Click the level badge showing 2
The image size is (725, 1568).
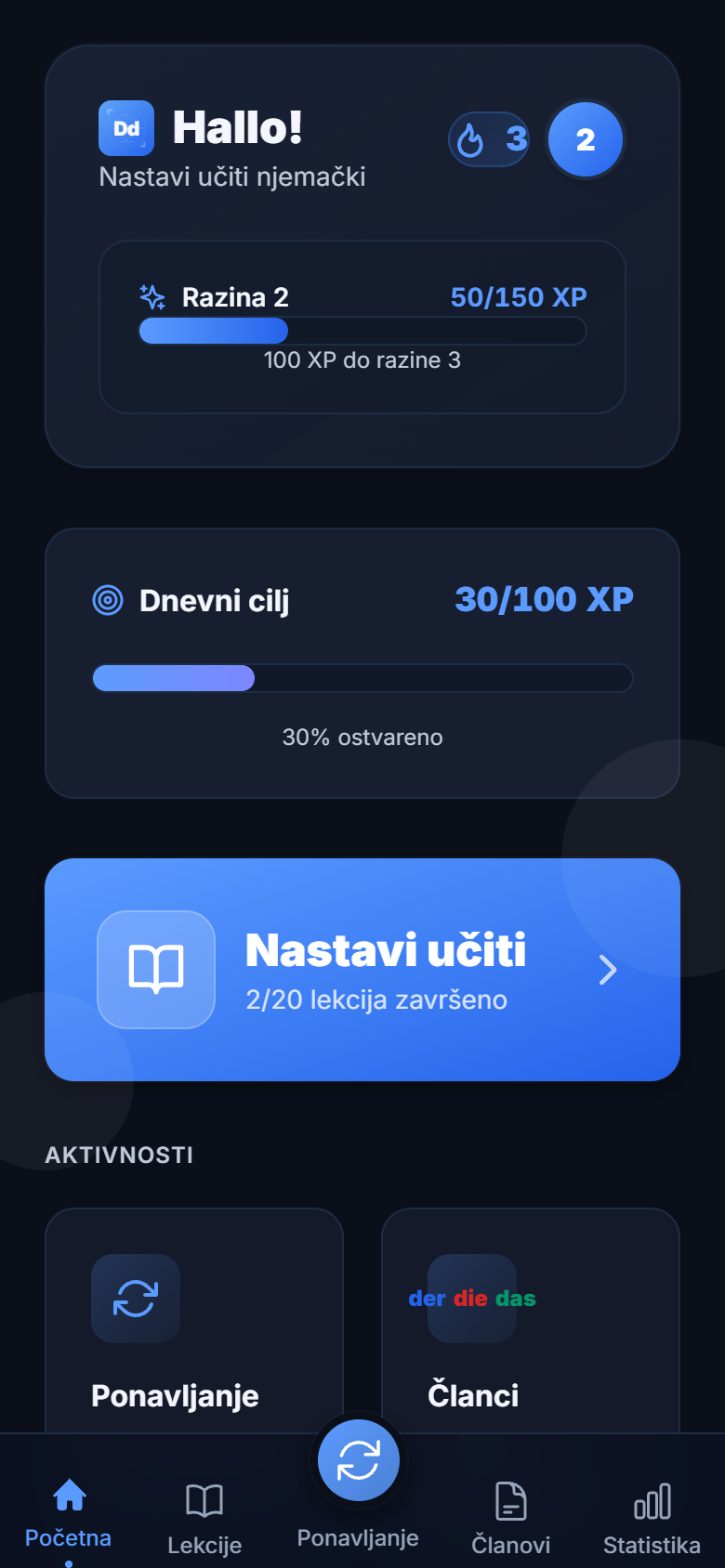click(585, 138)
